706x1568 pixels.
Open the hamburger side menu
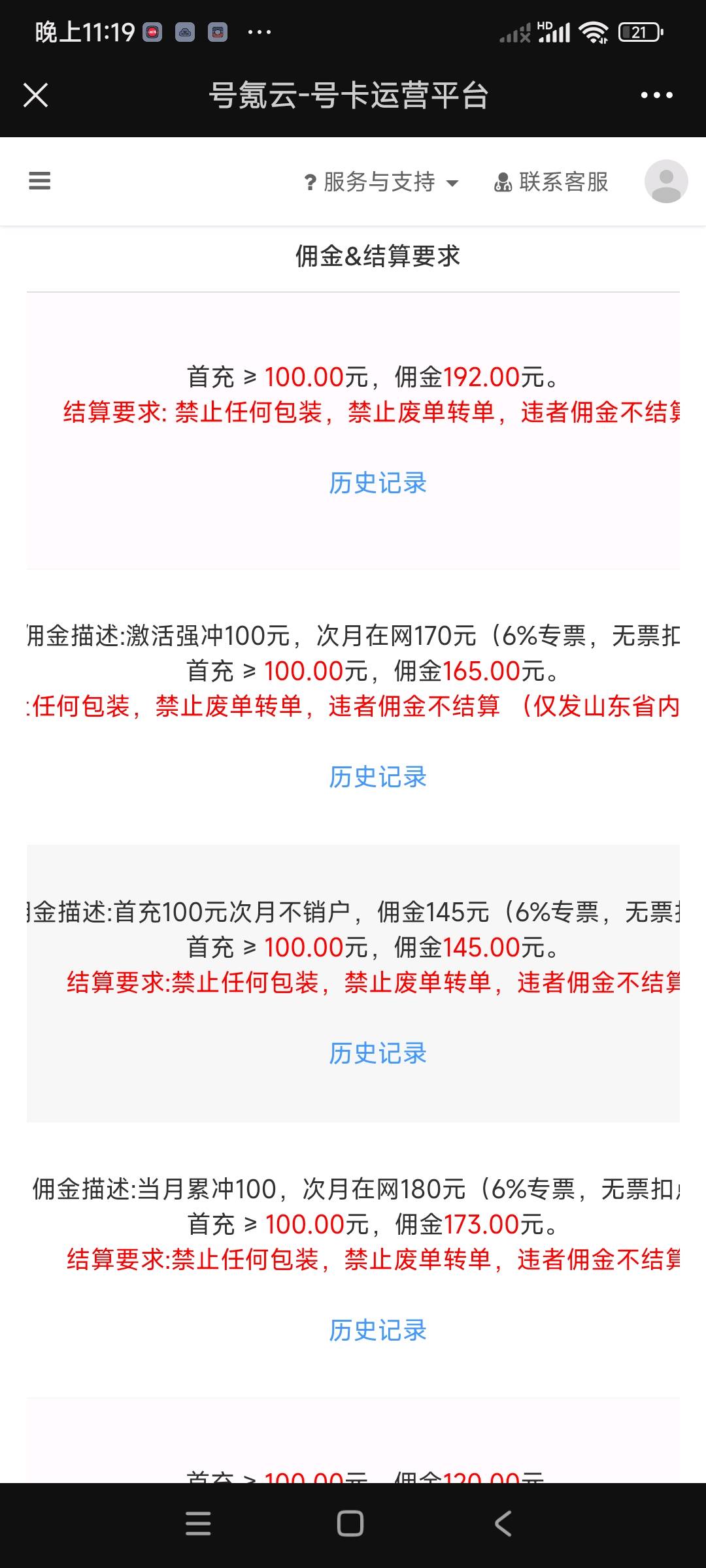[40, 181]
